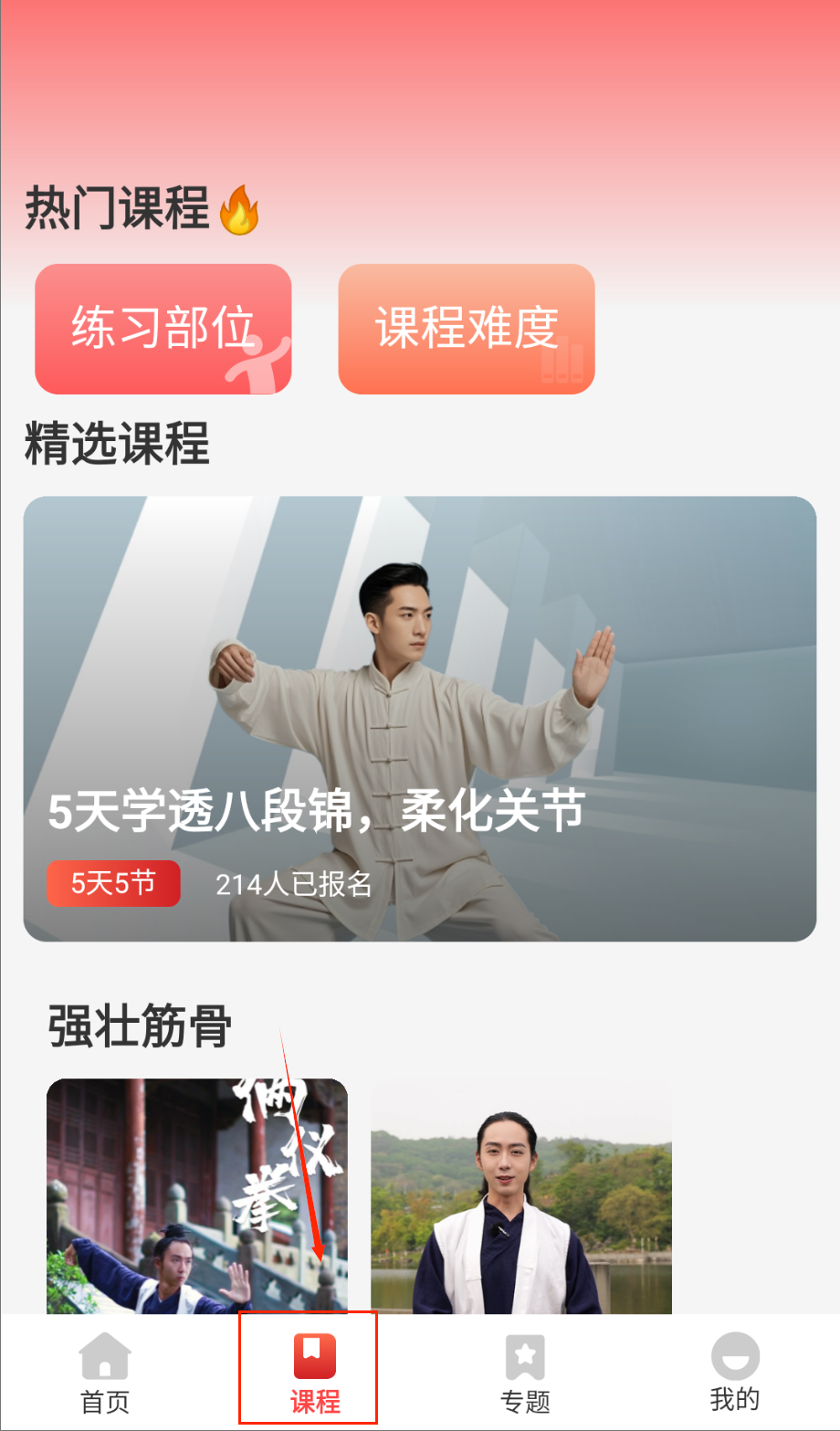The image size is (840, 1431).
Task: Open the 练习部位 category
Action: click(163, 329)
